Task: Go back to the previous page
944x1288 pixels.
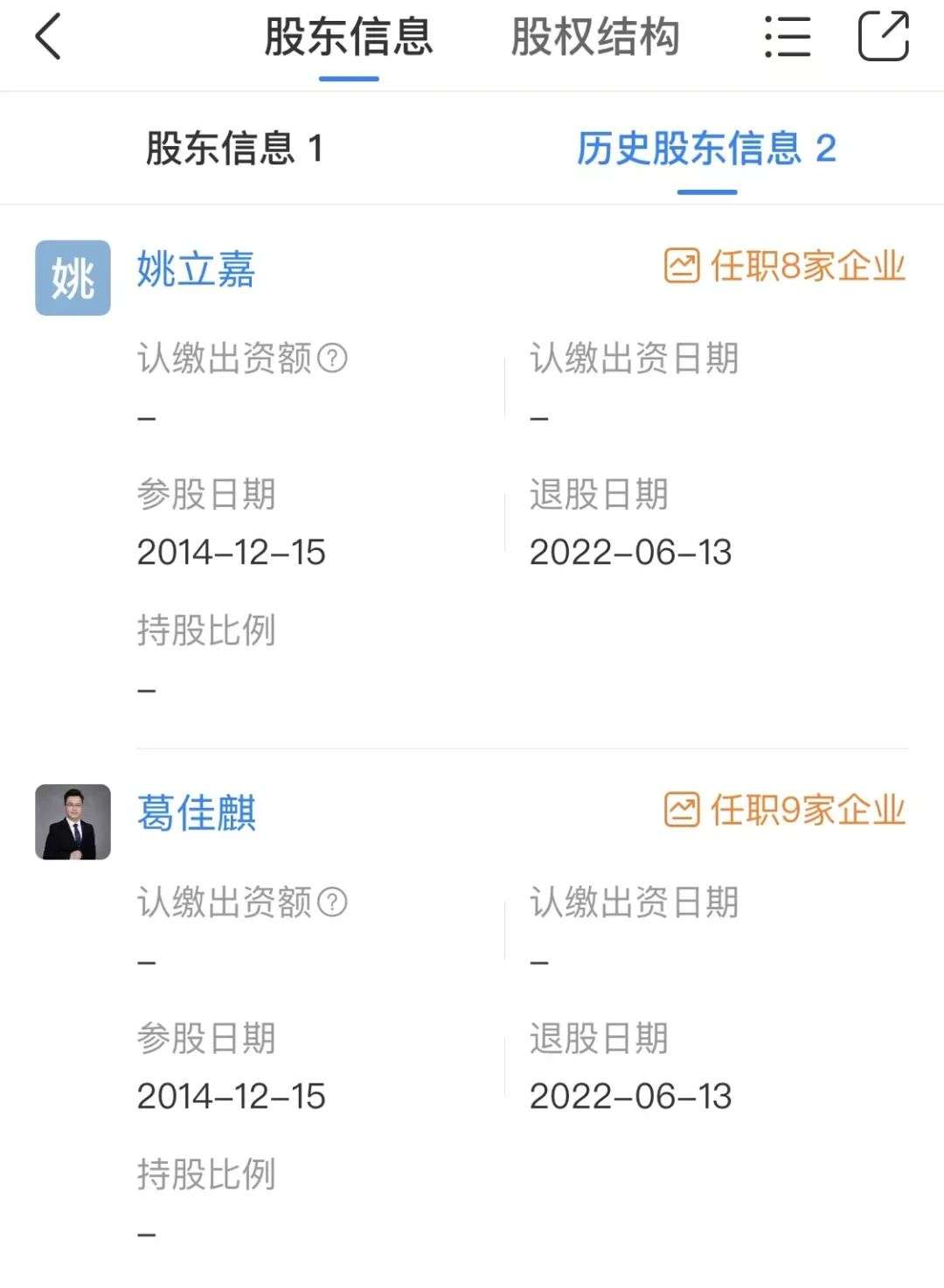Action: tap(49, 38)
